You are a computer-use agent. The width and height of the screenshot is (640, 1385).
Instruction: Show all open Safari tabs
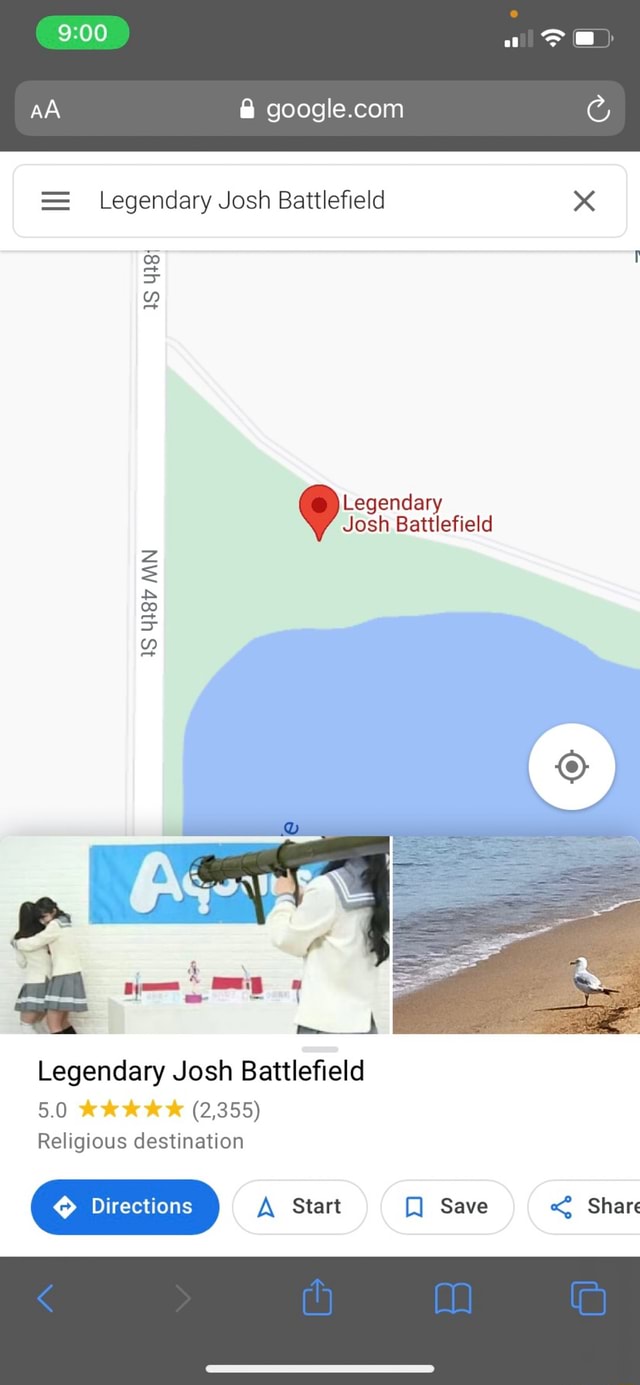click(x=588, y=1298)
